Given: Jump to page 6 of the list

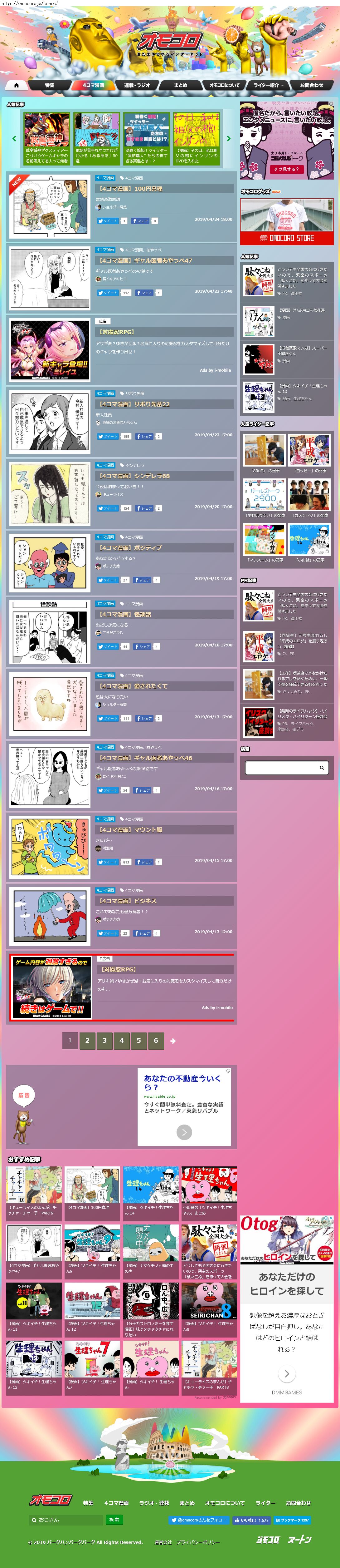Looking at the screenshot, I should [x=156, y=1040].
